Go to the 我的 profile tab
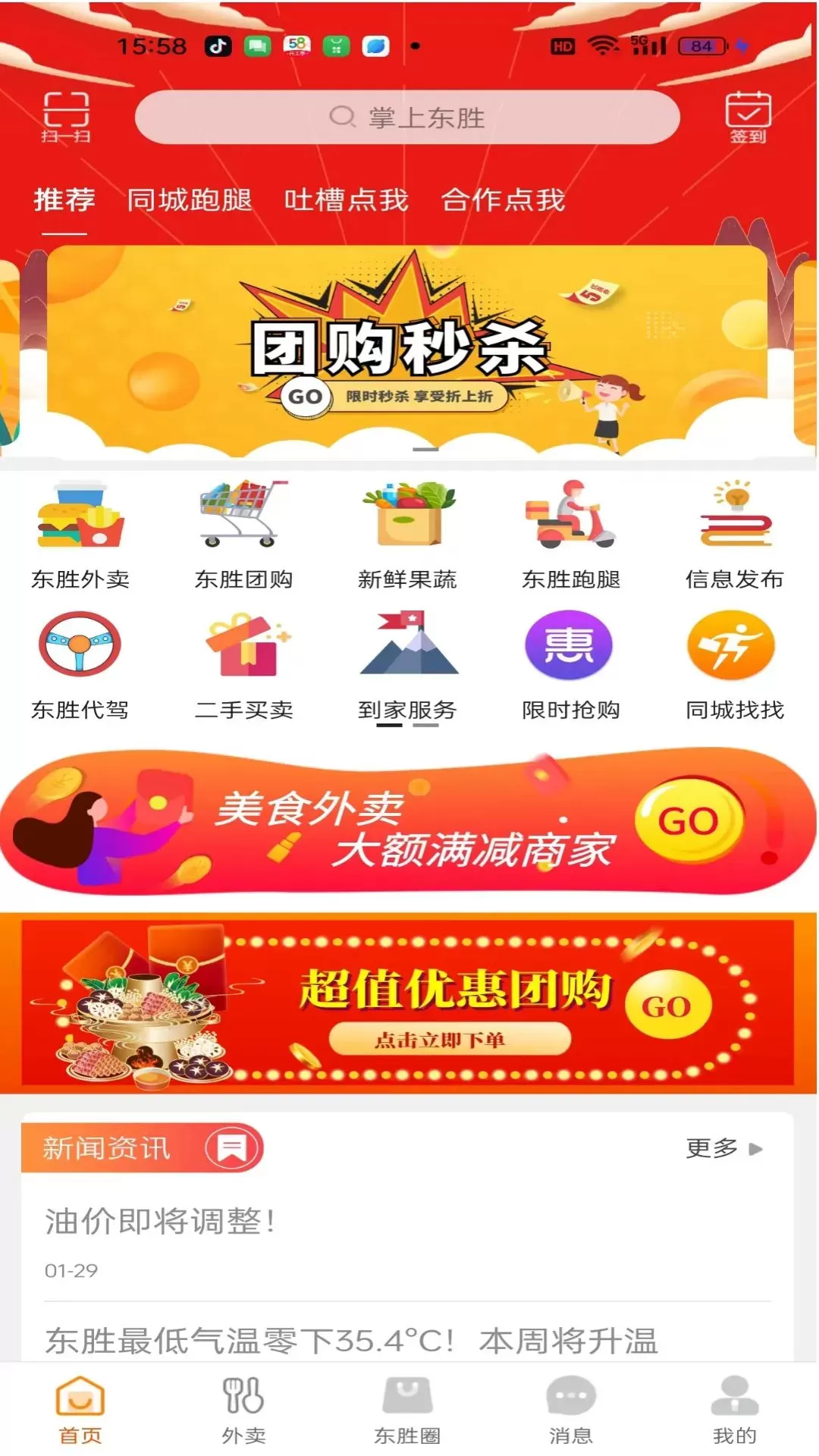This screenshot has width=819, height=1456. click(x=734, y=1410)
